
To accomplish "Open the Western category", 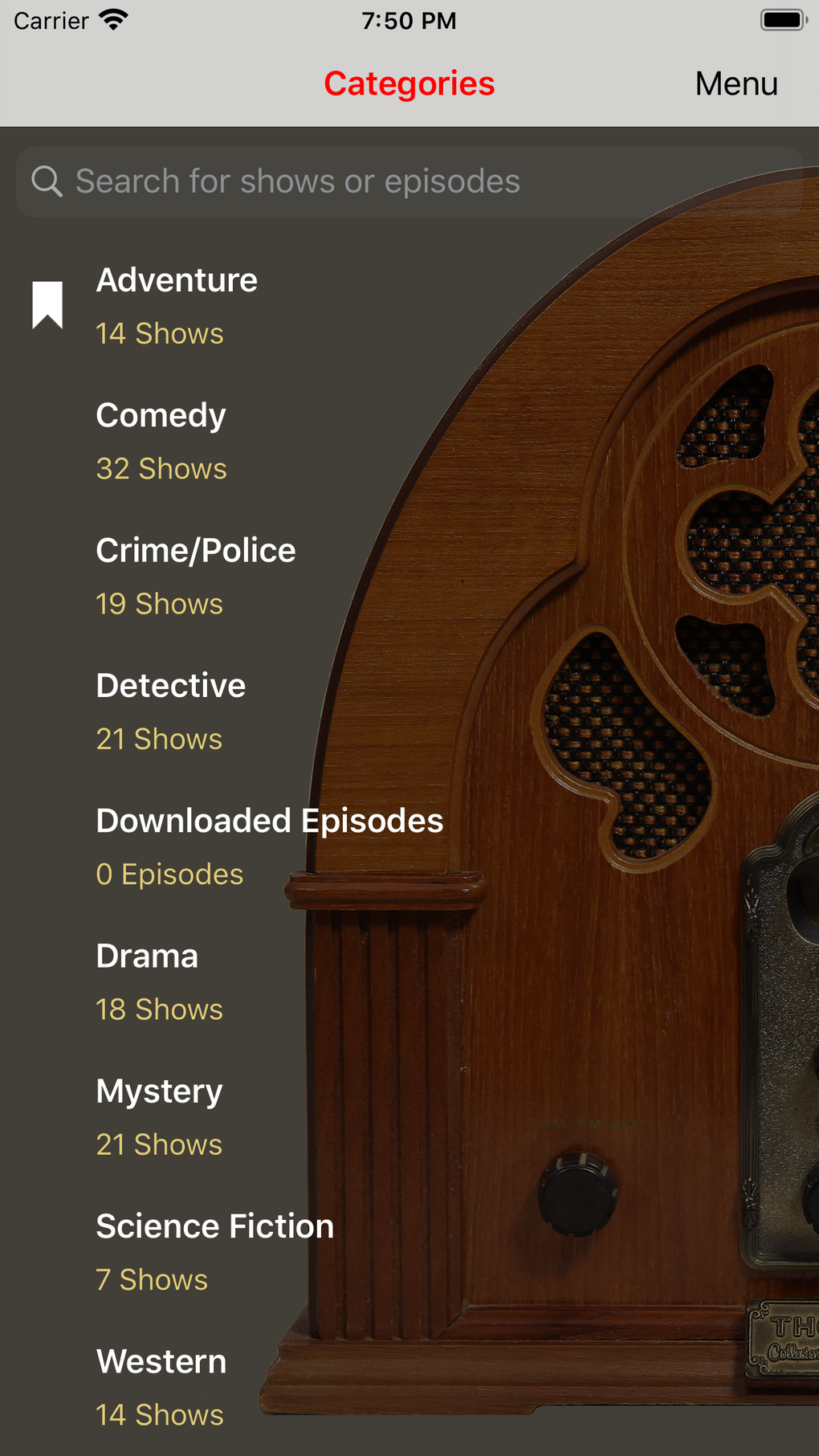I will (161, 1386).
